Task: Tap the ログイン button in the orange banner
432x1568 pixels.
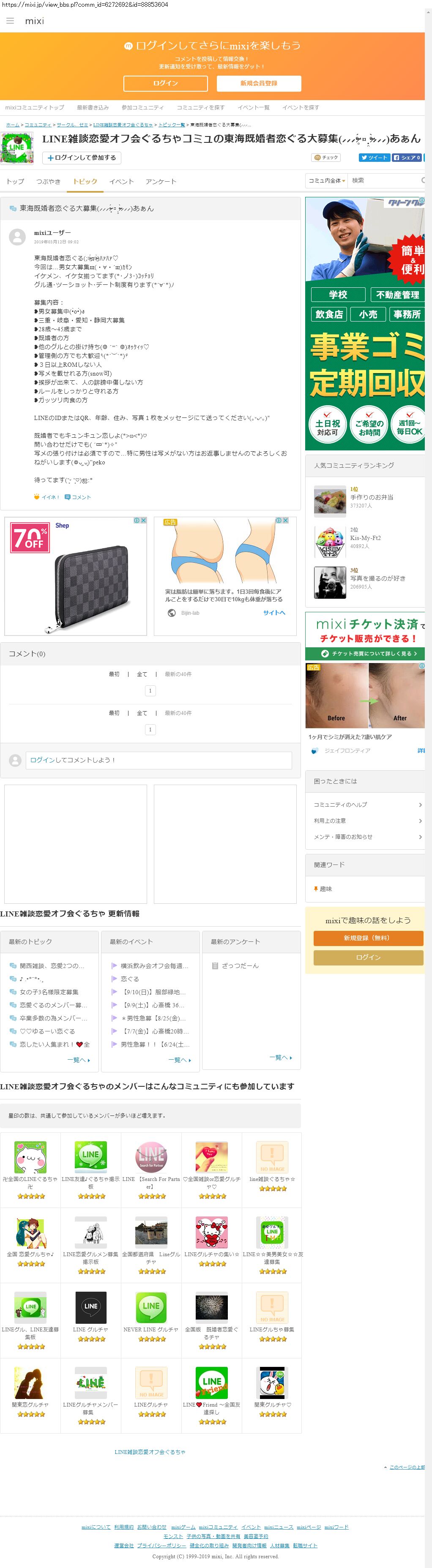Action: point(165,83)
